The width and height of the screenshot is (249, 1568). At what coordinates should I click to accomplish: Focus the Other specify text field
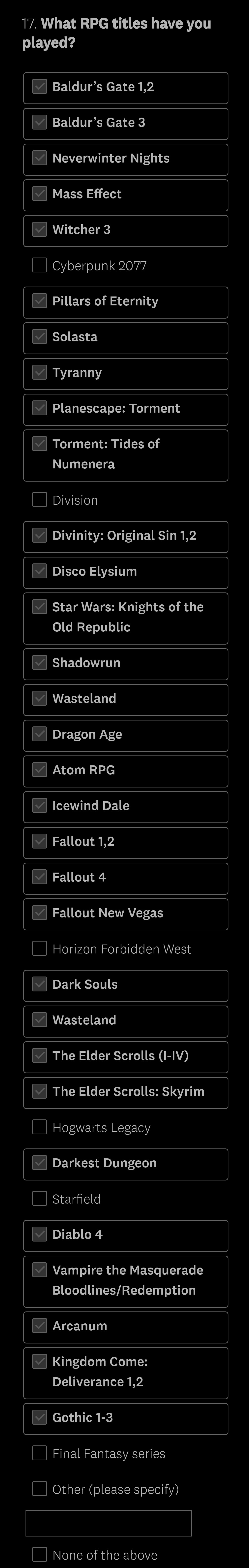coord(109,1523)
